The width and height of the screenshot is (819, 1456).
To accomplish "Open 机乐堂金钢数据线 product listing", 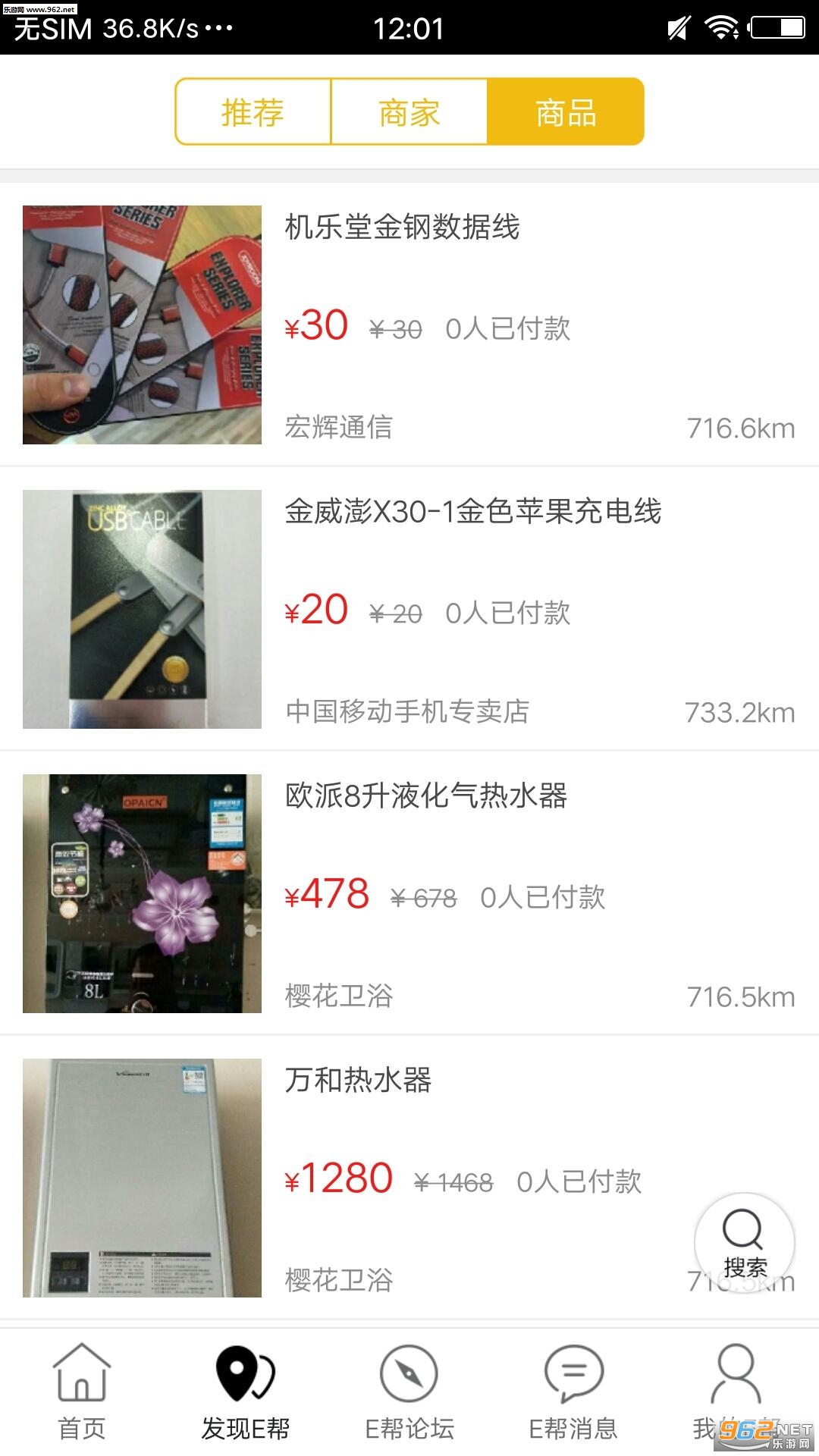I will pos(409,325).
